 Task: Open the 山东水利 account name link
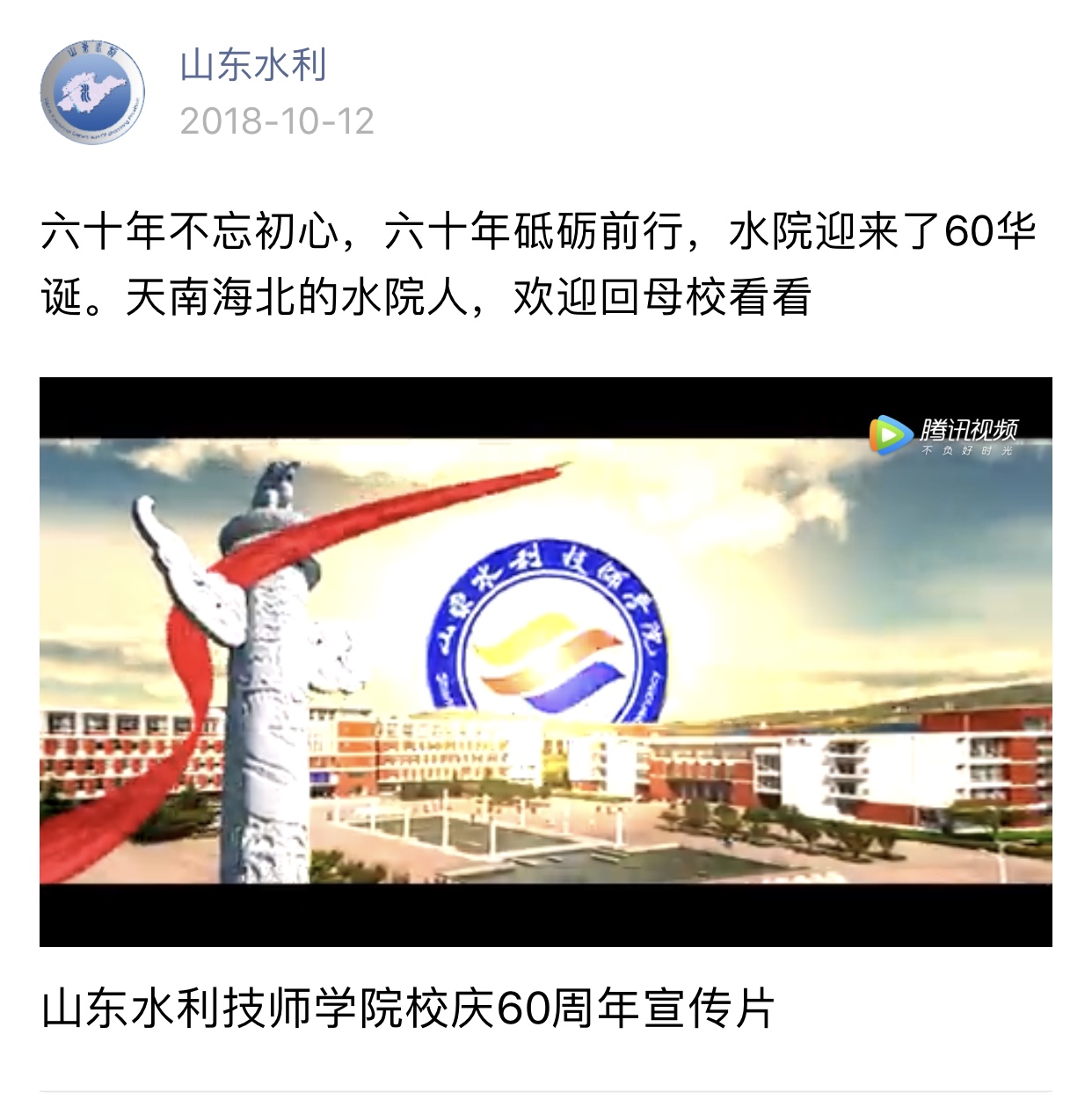click(253, 66)
